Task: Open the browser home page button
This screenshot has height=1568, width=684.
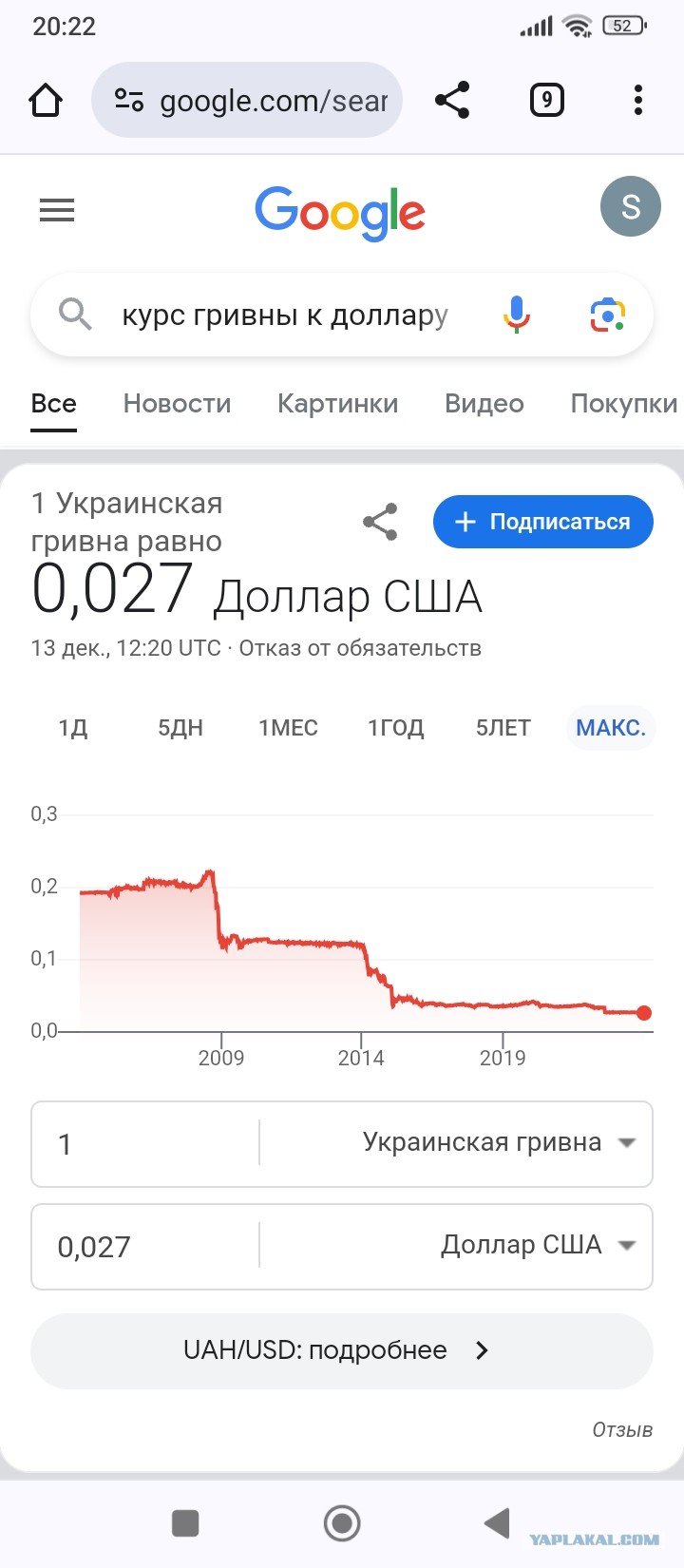Action: (46, 100)
